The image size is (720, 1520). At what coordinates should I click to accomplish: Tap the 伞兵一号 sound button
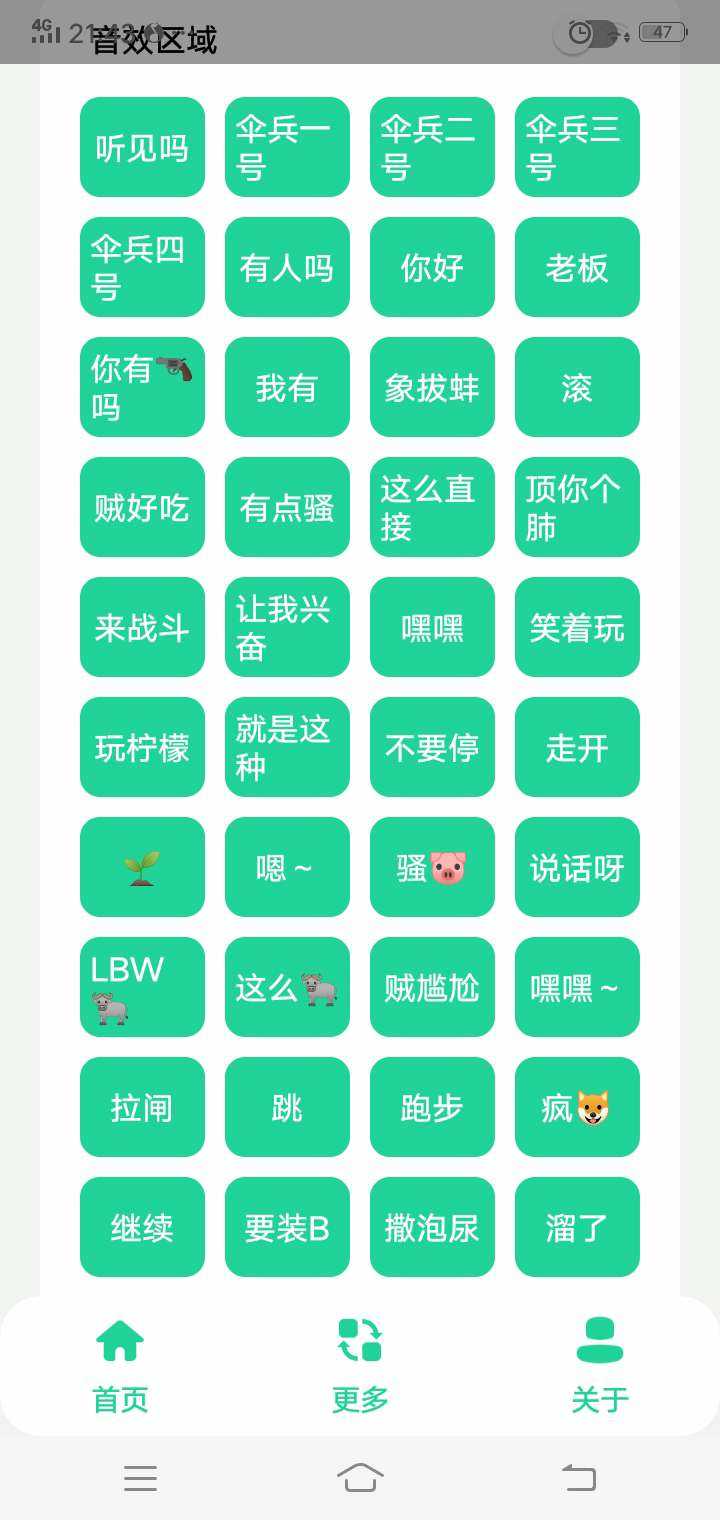click(x=287, y=147)
